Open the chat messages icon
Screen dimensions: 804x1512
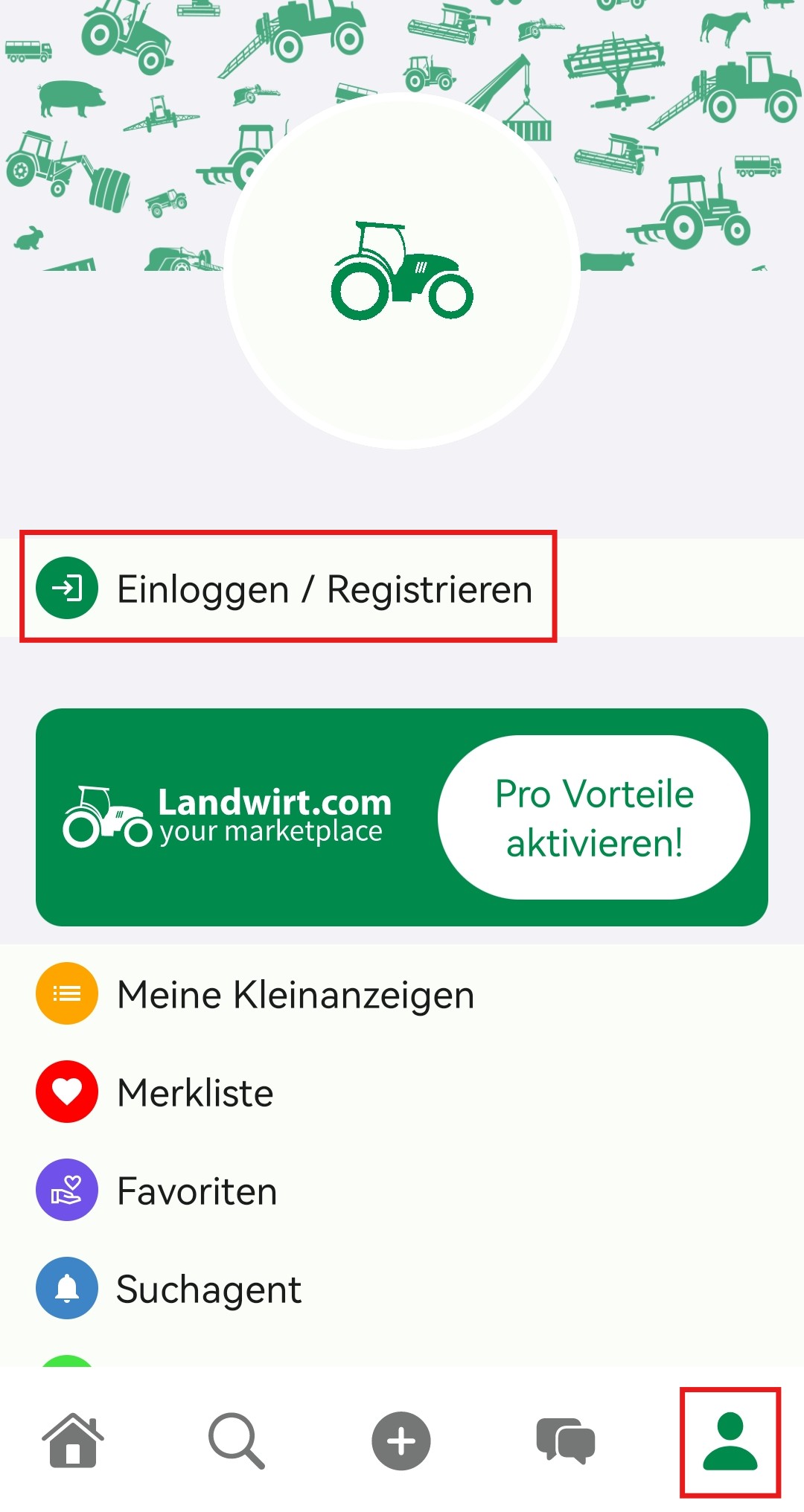[x=564, y=1441]
